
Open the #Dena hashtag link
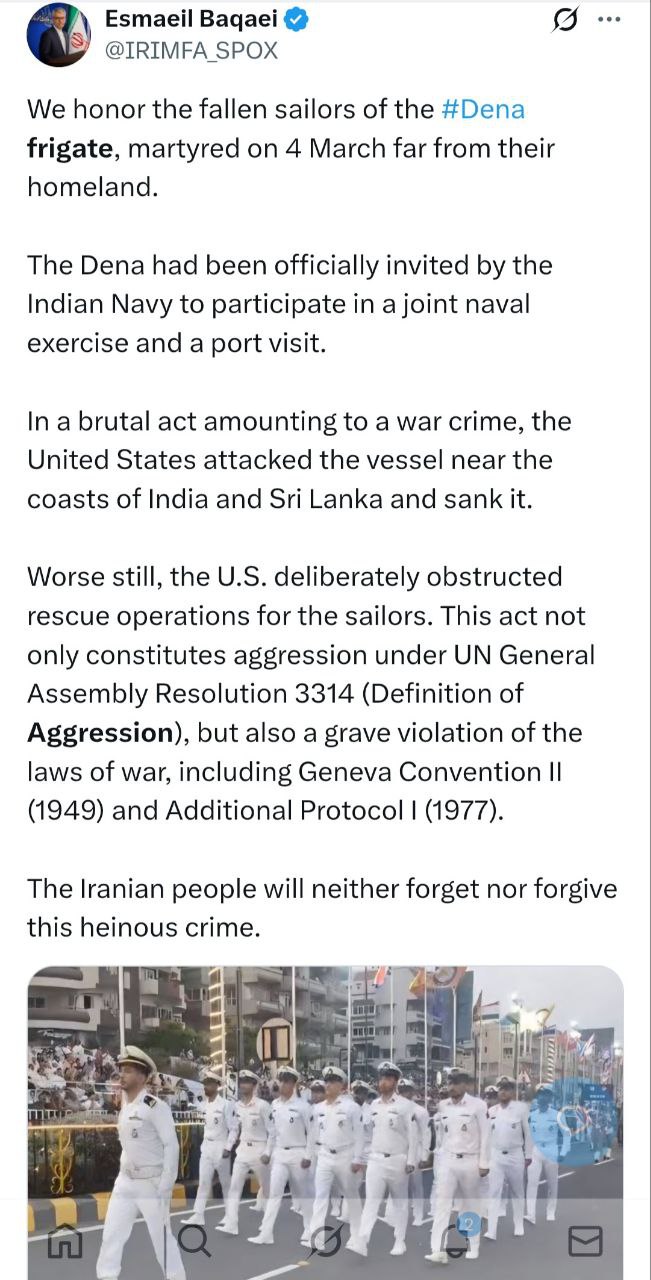pyautogui.click(x=482, y=109)
